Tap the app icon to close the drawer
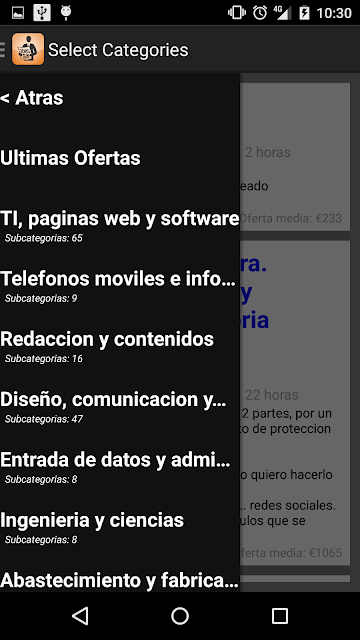Viewport: 360px width, 640px height. (x=28, y=49)
